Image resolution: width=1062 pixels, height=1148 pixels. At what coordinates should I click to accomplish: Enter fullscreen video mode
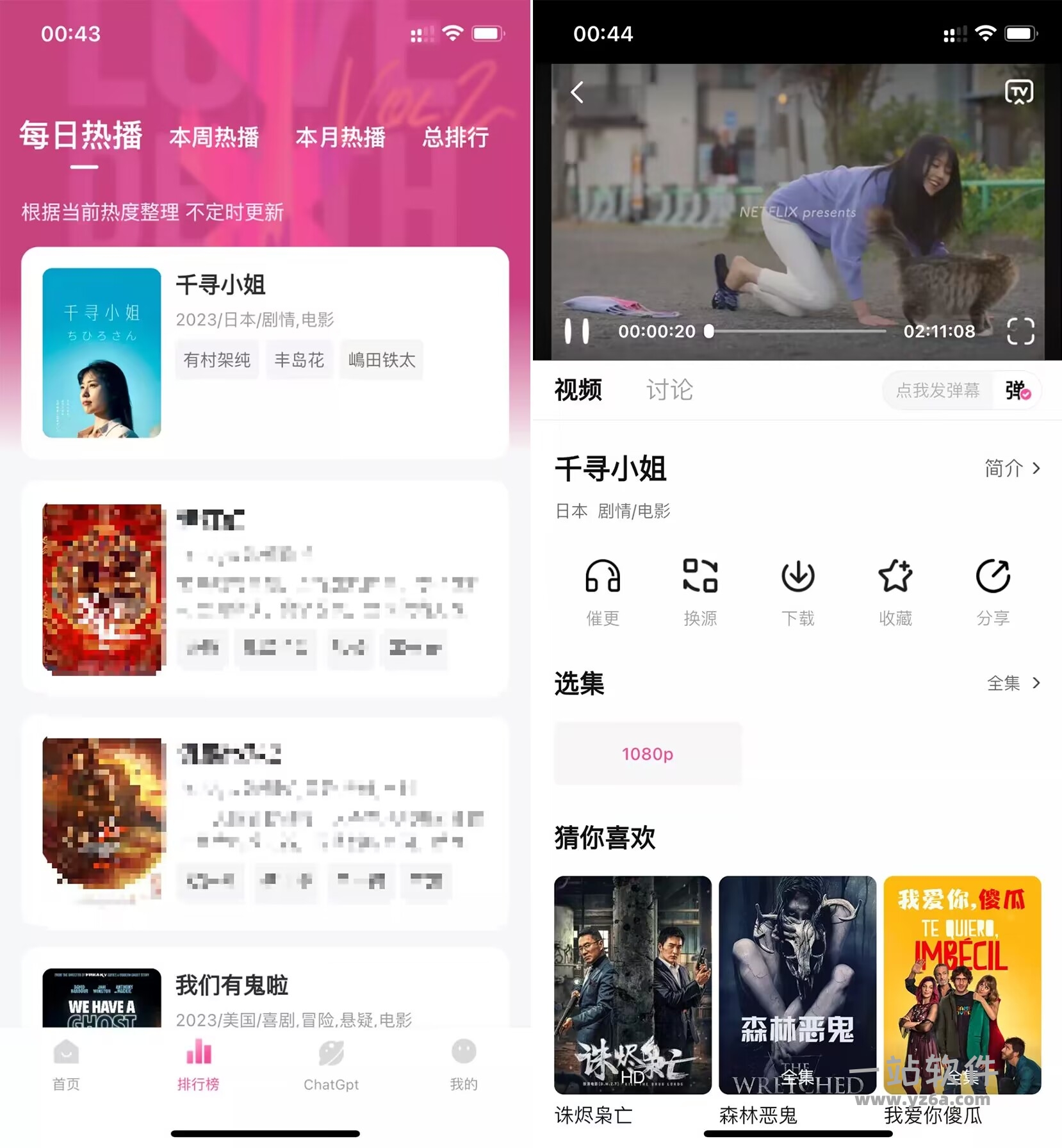tap(1020, 331)
